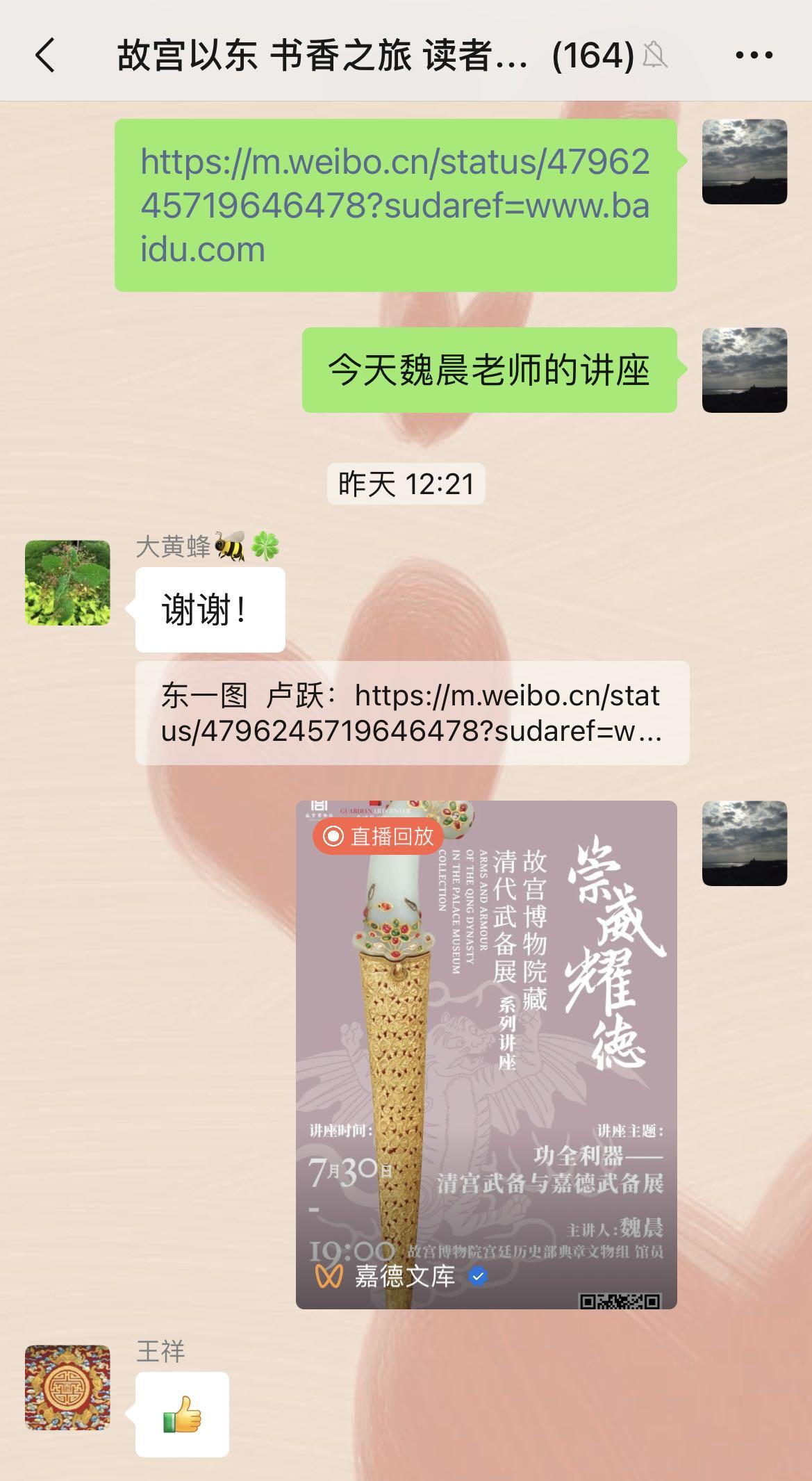This screenshot has width=812, height=1481.
Task: Open the group chat's three-dot menu
Action: point(754,55)
